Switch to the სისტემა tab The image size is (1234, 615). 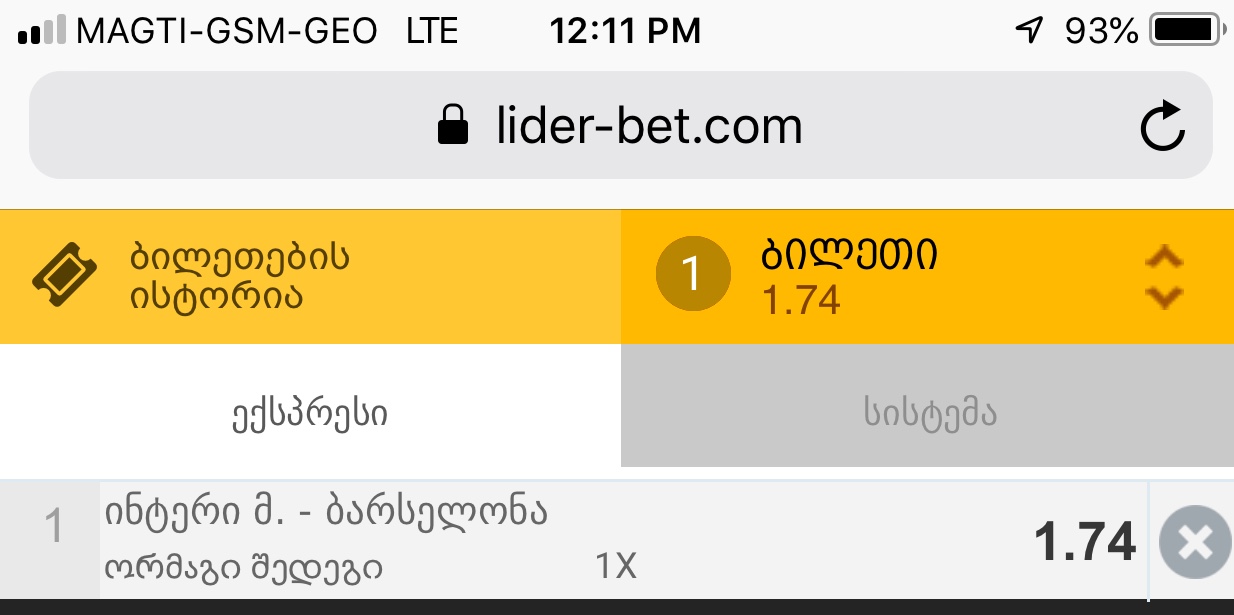[x=927, y=413]
